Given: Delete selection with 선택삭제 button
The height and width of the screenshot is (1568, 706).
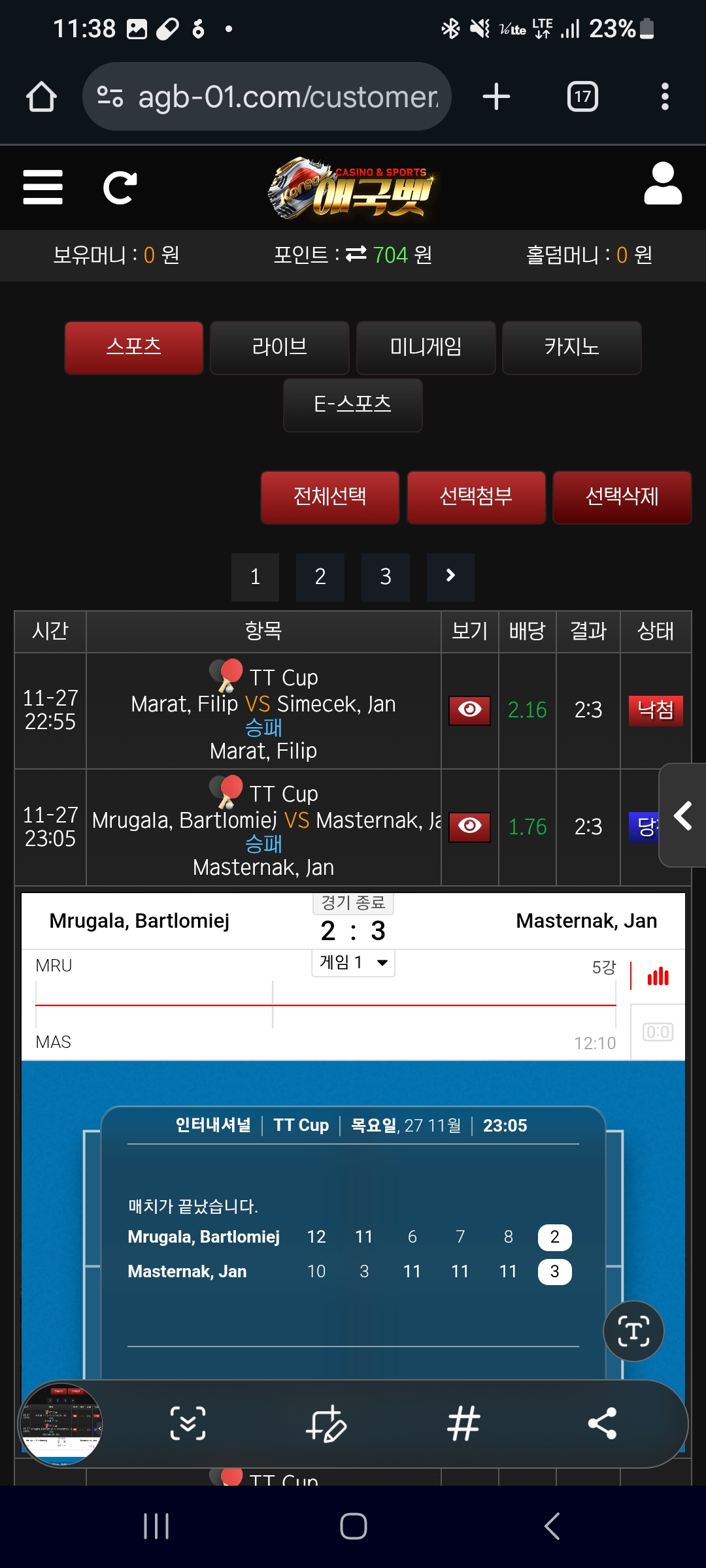Looking at the screenshot, I should pos(622,497).
